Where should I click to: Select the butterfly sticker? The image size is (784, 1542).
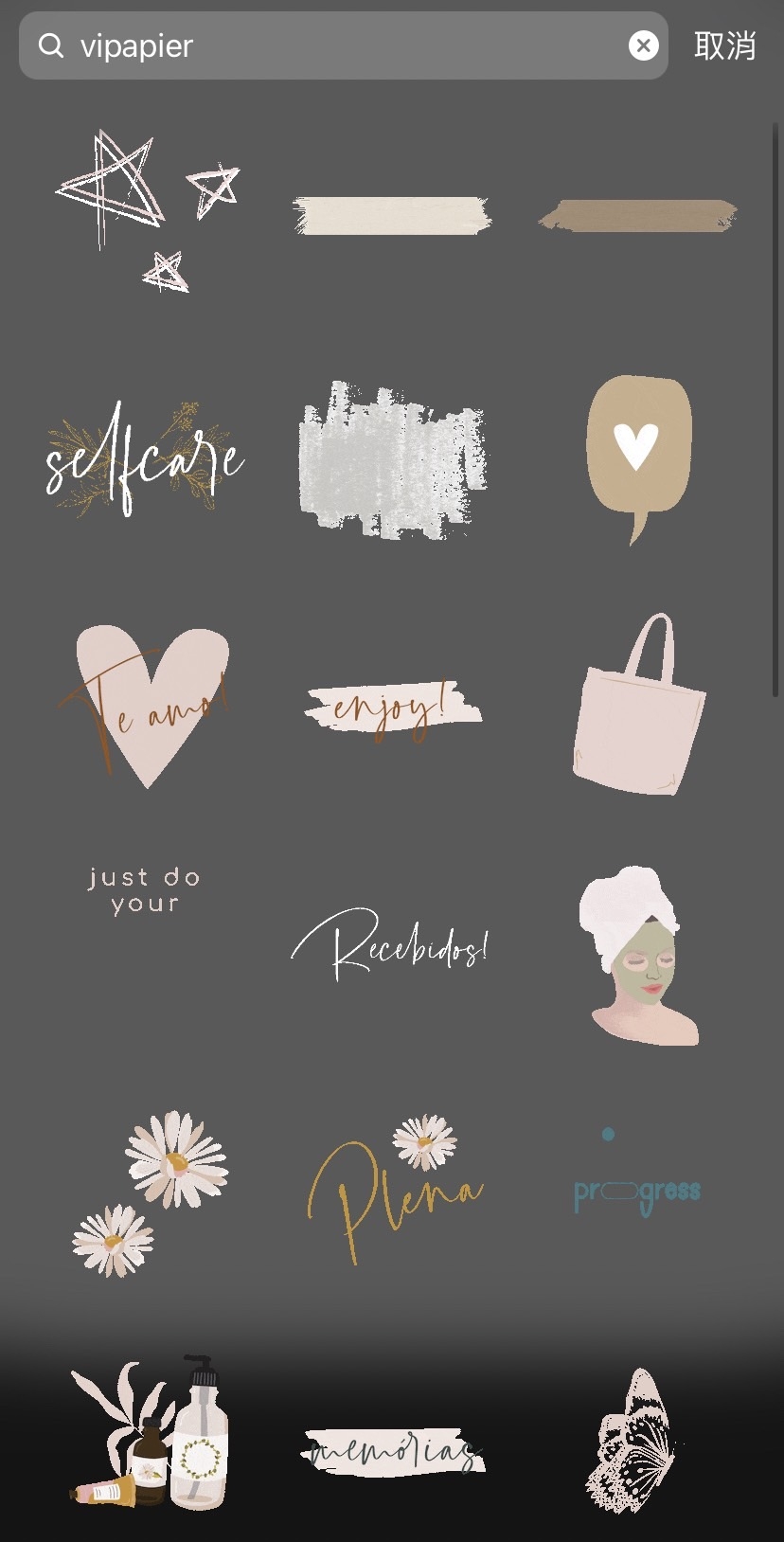point(633,1440)
